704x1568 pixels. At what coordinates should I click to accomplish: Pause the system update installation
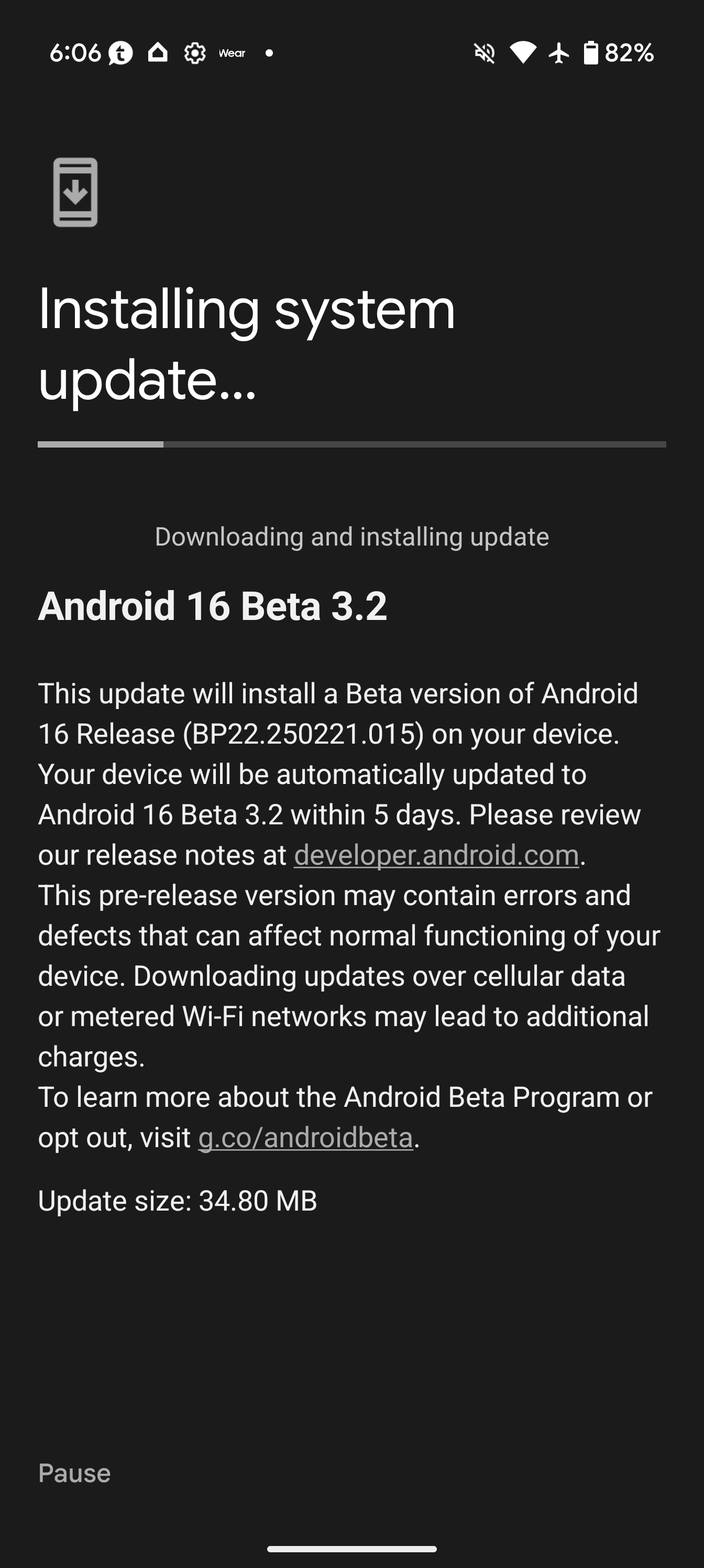[x=74, y=1473]
